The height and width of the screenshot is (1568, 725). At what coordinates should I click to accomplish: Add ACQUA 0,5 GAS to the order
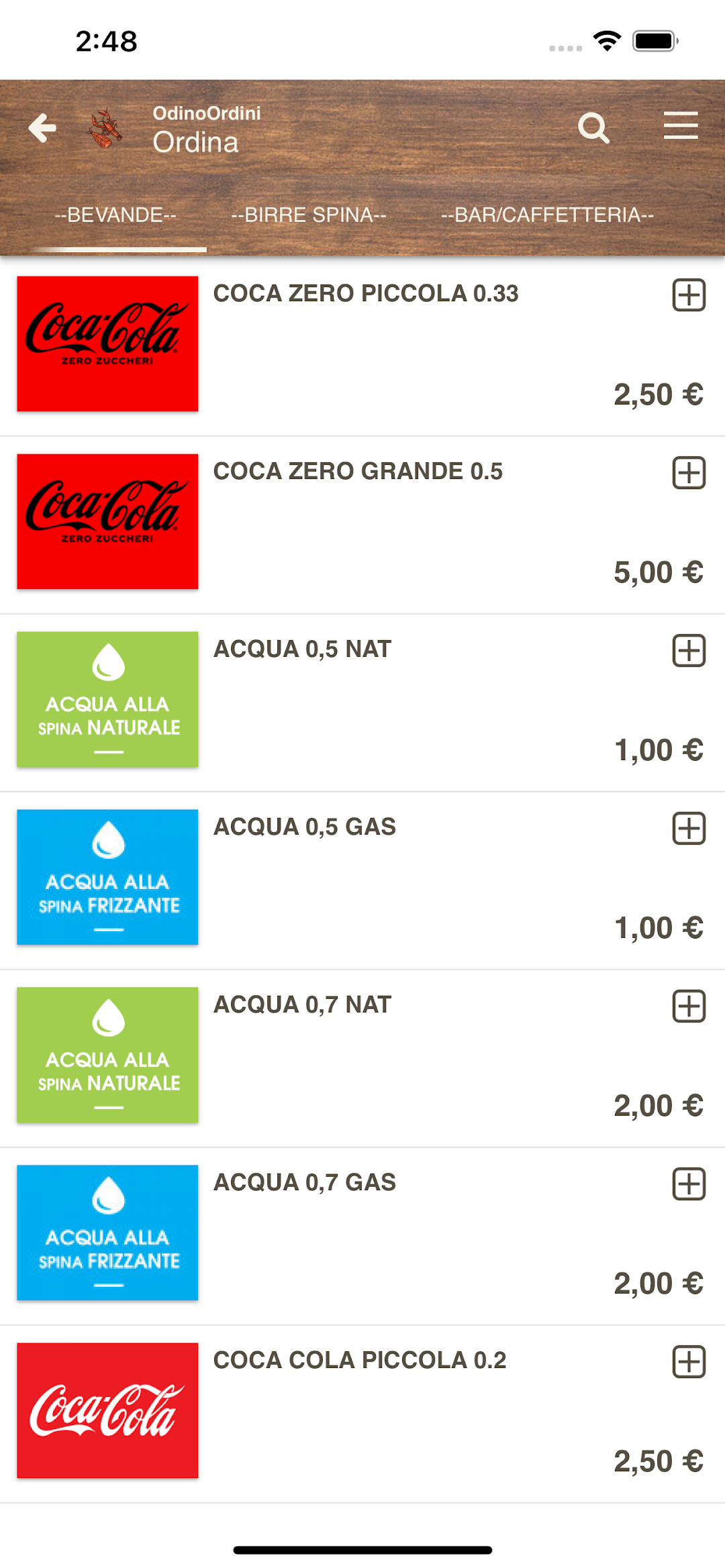689,829
